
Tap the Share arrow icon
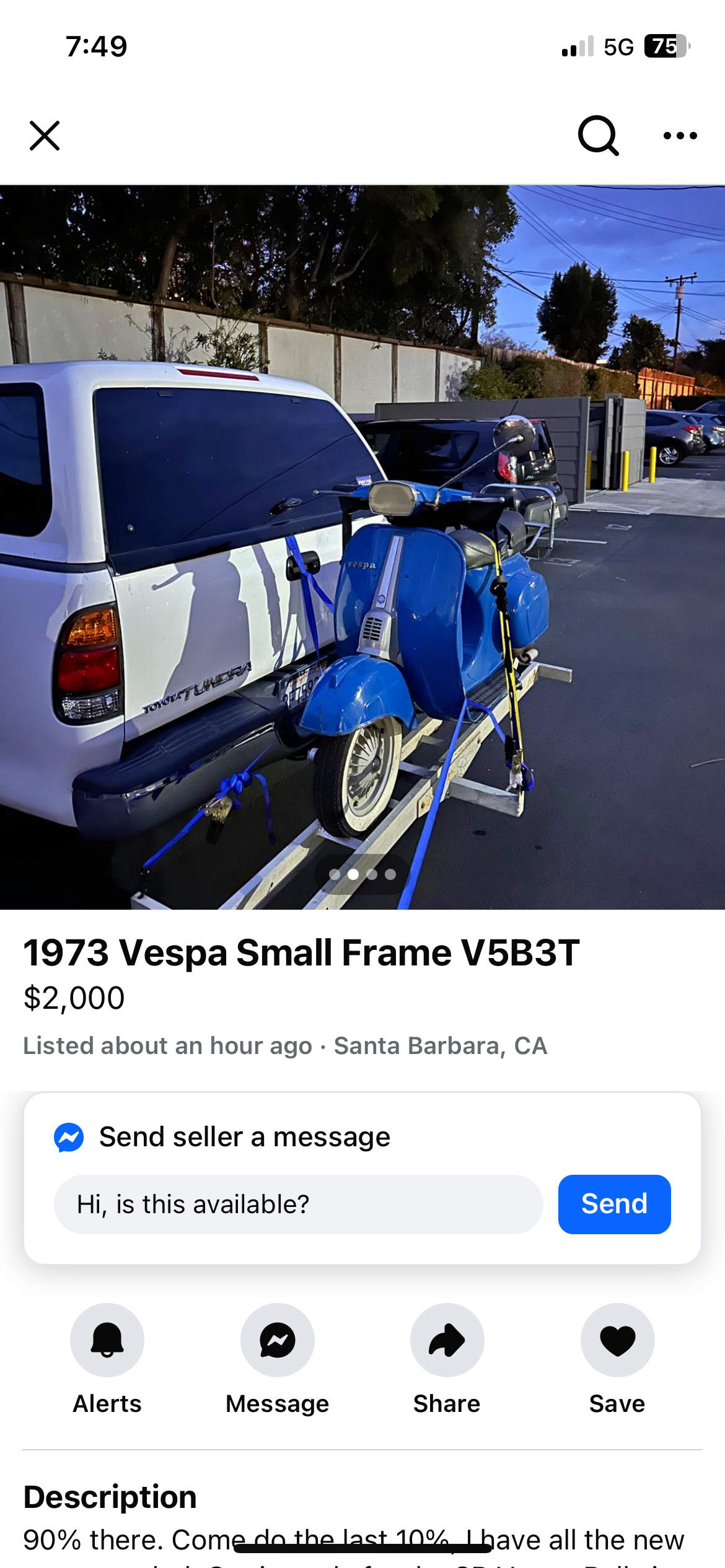[446, 1340]
